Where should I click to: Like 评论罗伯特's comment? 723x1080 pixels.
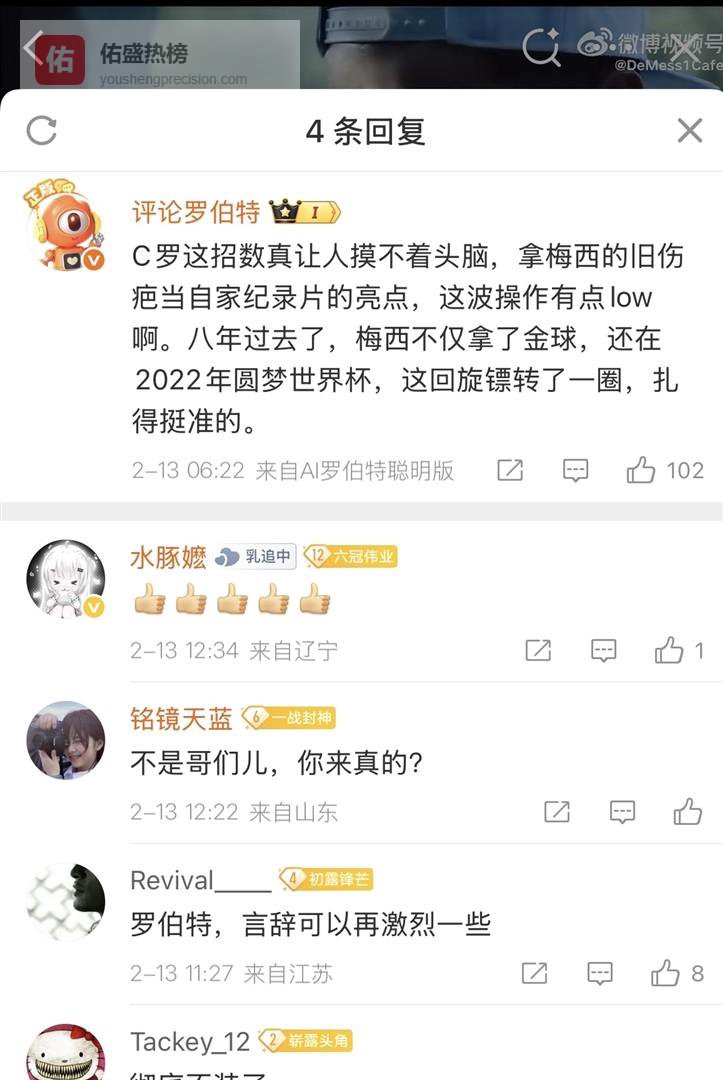(641, 470)
